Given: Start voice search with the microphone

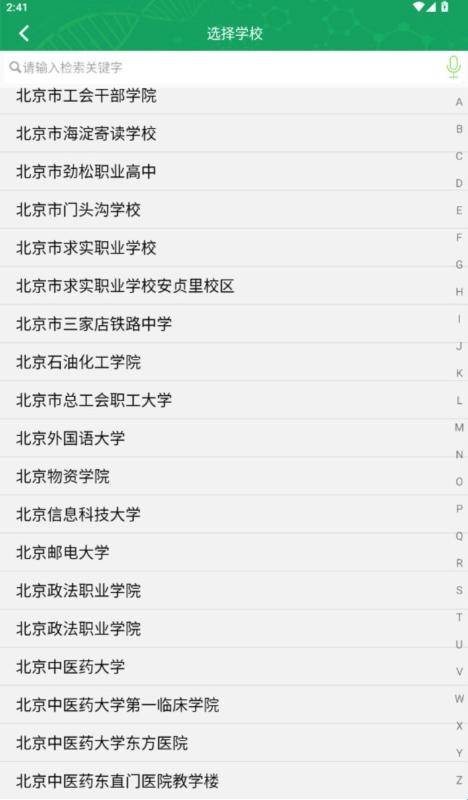Looking at the screenshot, I should click(453, 67).
